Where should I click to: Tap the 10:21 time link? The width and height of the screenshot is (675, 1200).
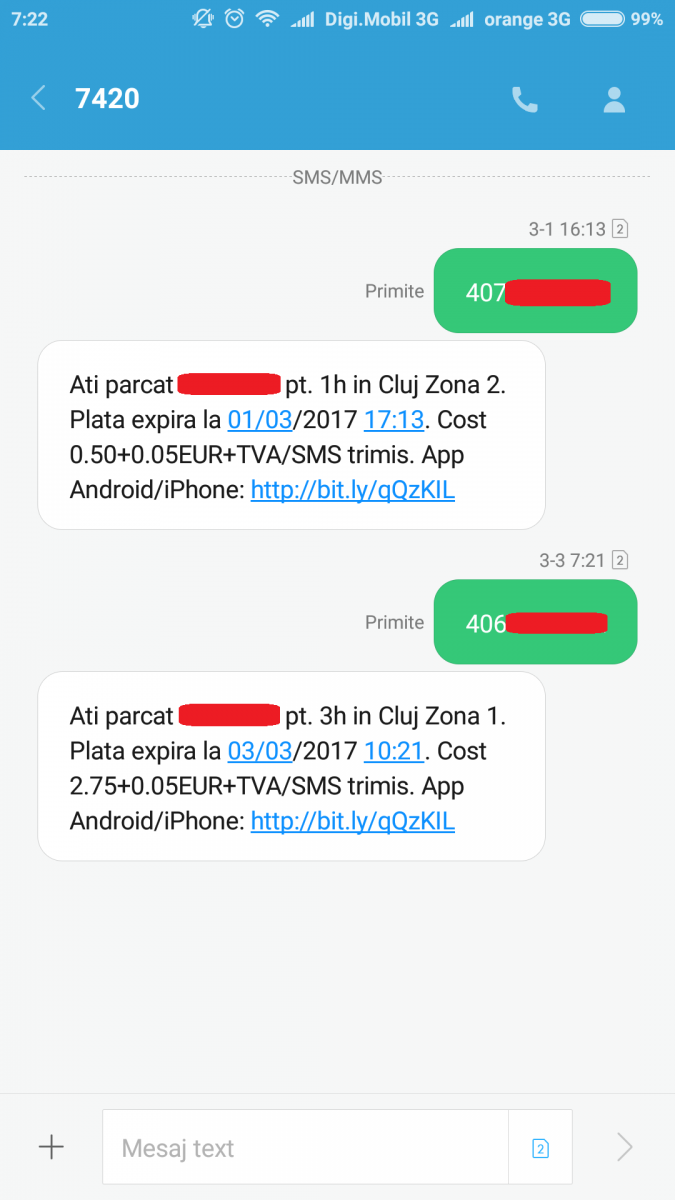point(394,750)
